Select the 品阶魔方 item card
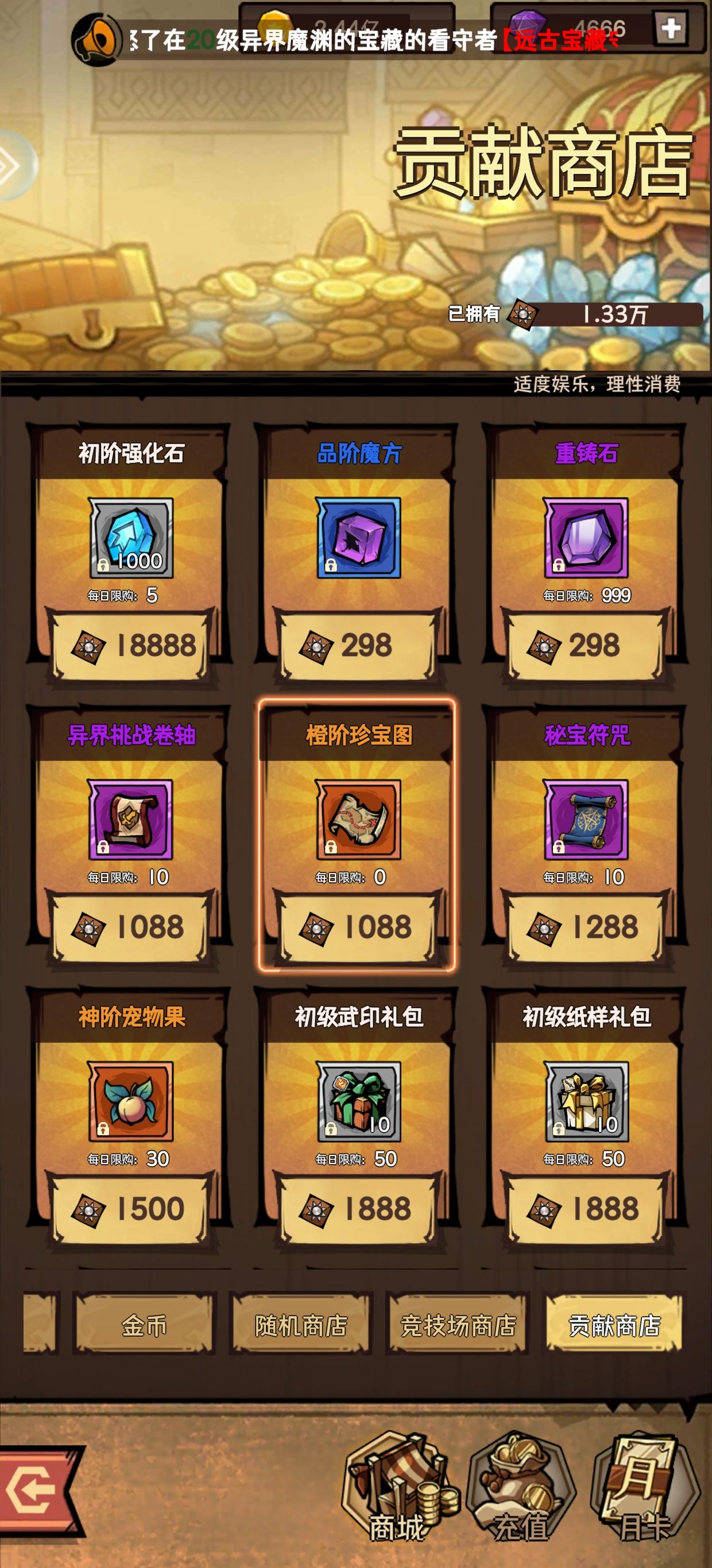Screen dimensions: 712x1568 (358, 539)
